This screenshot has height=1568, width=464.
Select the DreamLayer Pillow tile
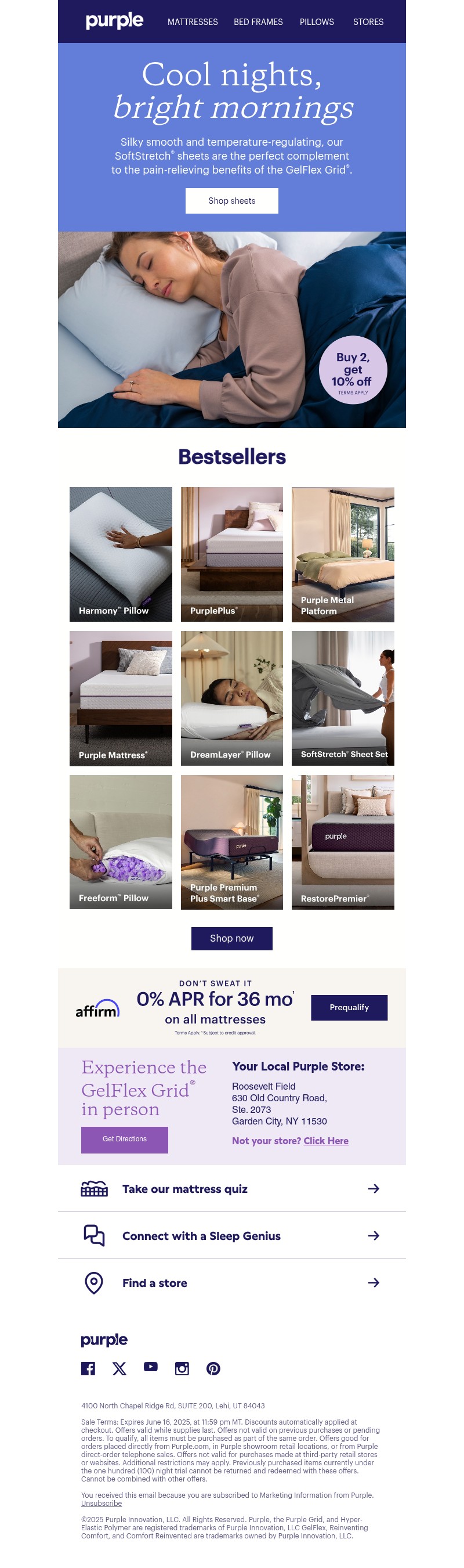coord(231,698)
